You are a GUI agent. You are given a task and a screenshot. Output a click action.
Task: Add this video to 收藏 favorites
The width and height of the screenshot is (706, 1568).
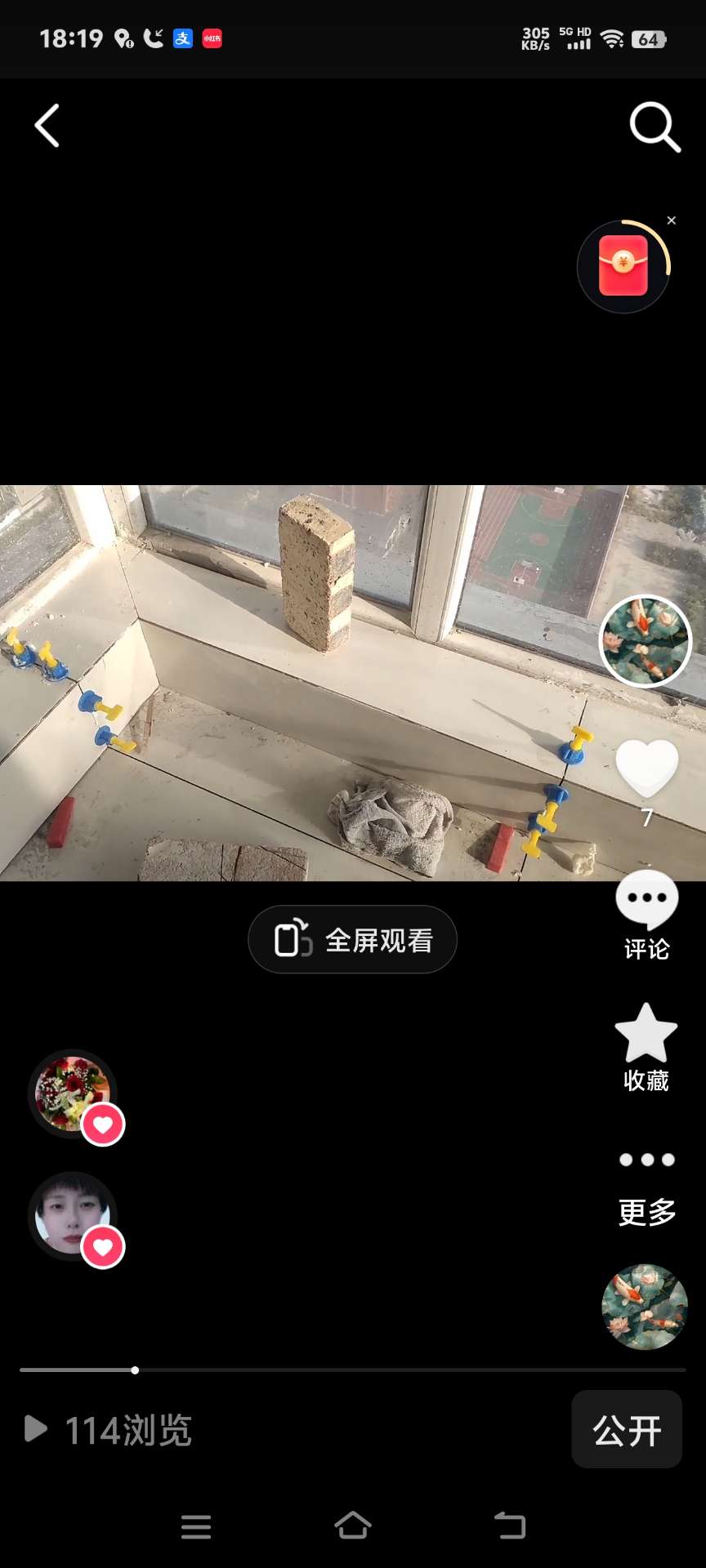pyautogui.click(x=646, y=1047)
